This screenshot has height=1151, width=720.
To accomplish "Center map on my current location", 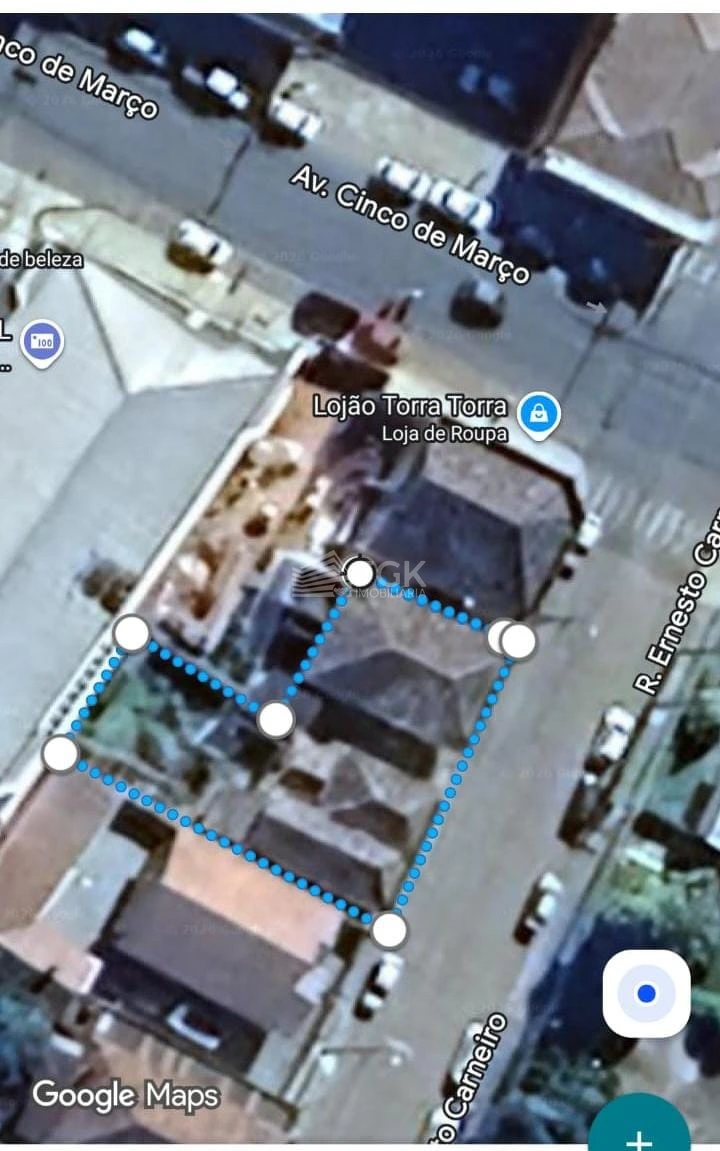I will tap(646, 993).
